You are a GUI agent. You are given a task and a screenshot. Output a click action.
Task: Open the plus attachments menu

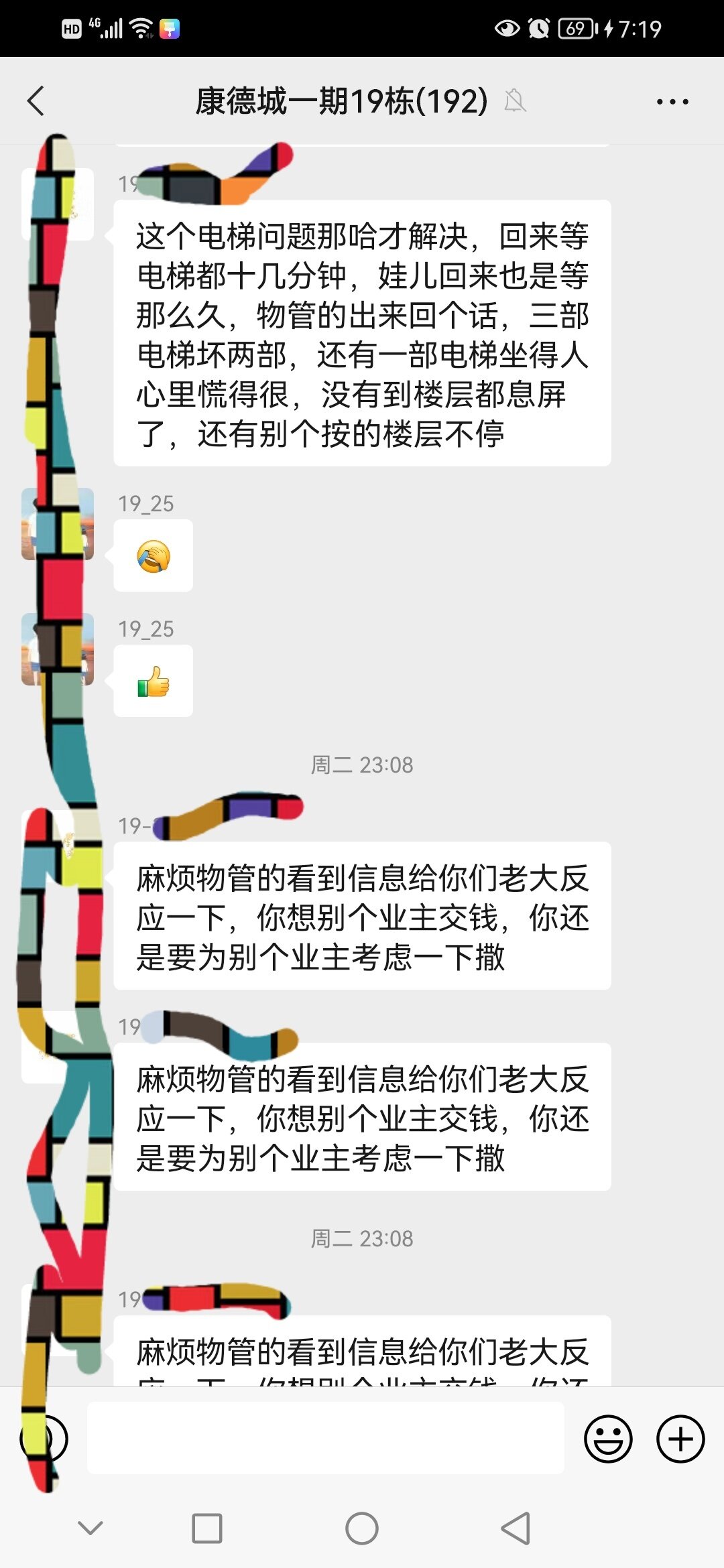click(680, 1438)
